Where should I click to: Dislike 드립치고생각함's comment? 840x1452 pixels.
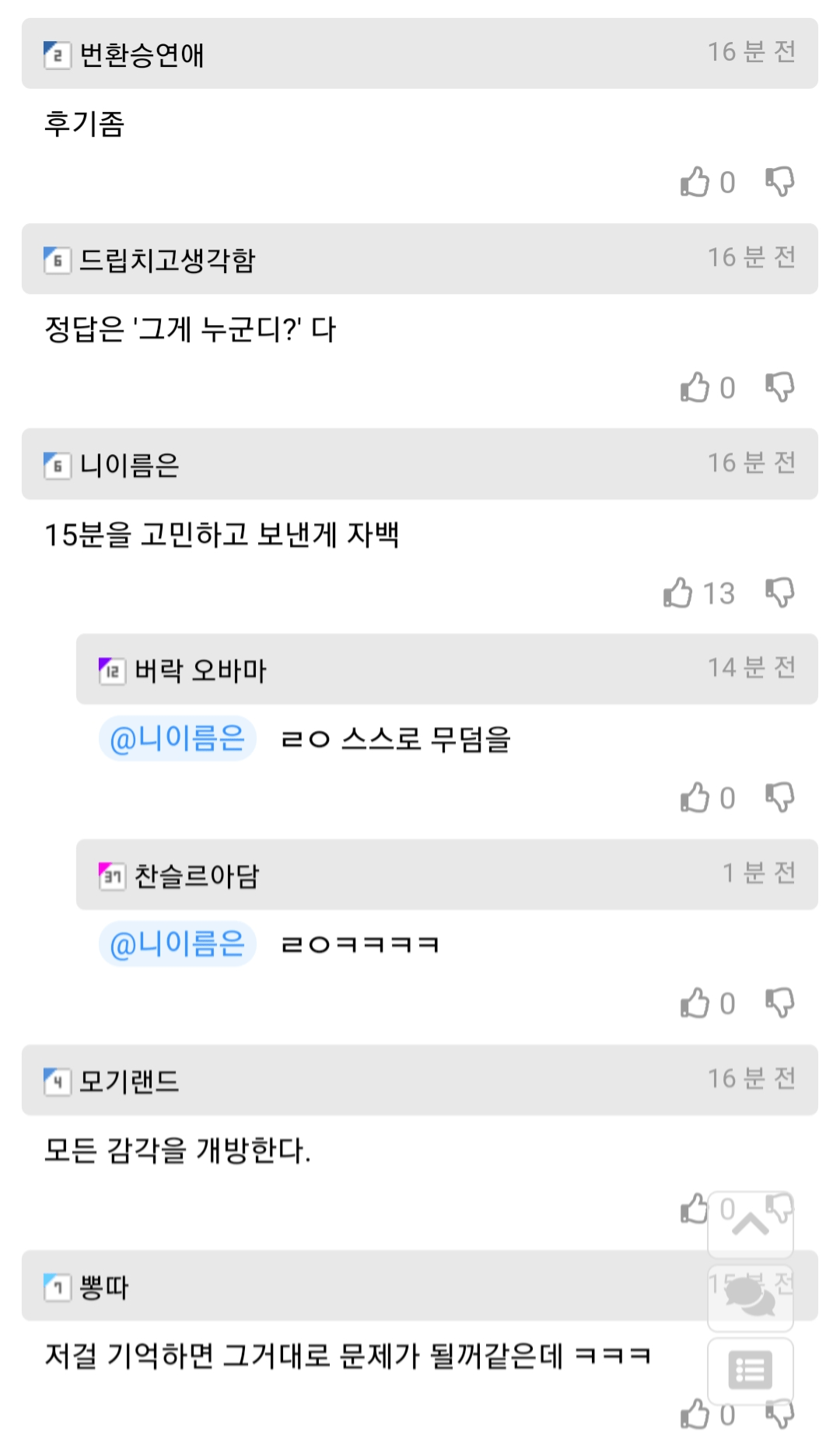coord(779,387)
